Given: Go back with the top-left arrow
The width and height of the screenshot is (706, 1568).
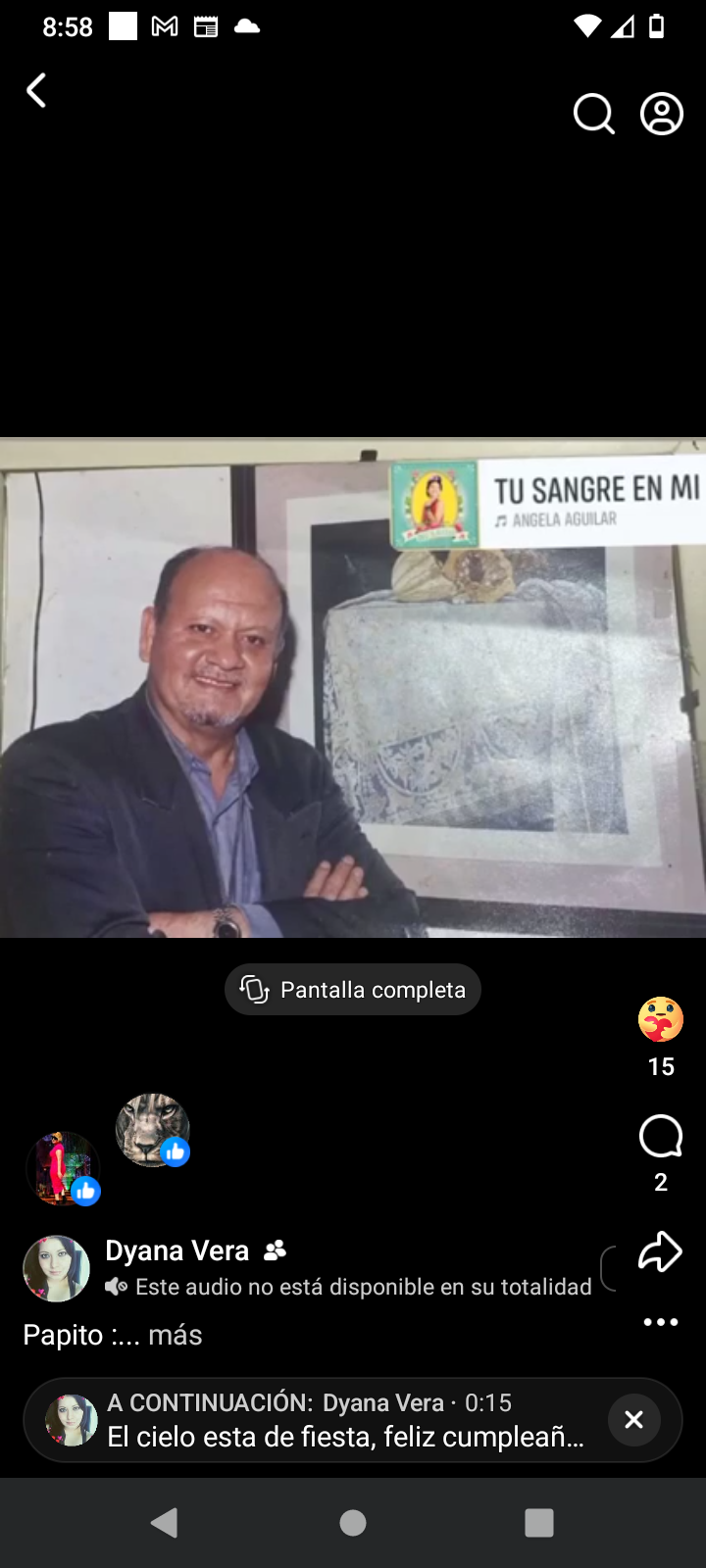Looking at the screenshot, I should point(35,90).
